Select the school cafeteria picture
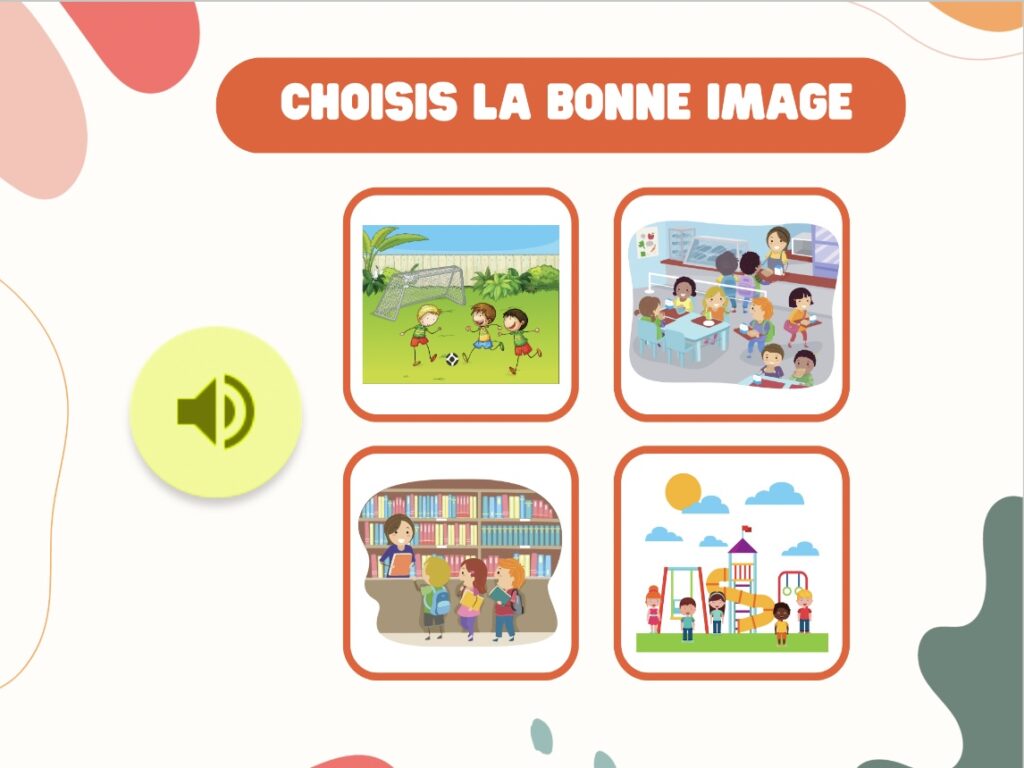The image size is (1024, 768). pos(731,304)
